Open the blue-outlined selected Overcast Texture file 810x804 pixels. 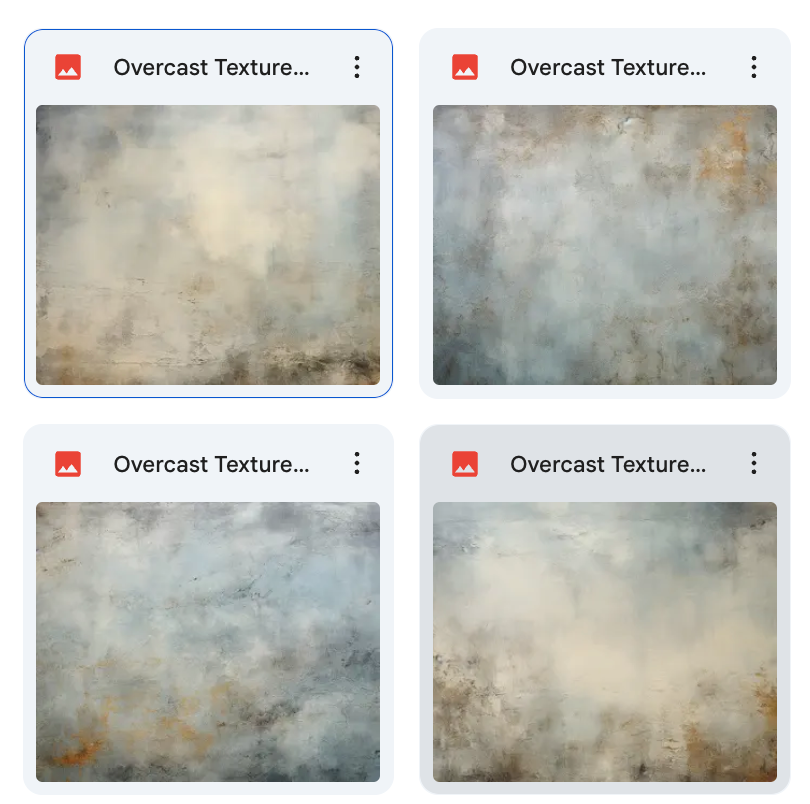[208, 245]
